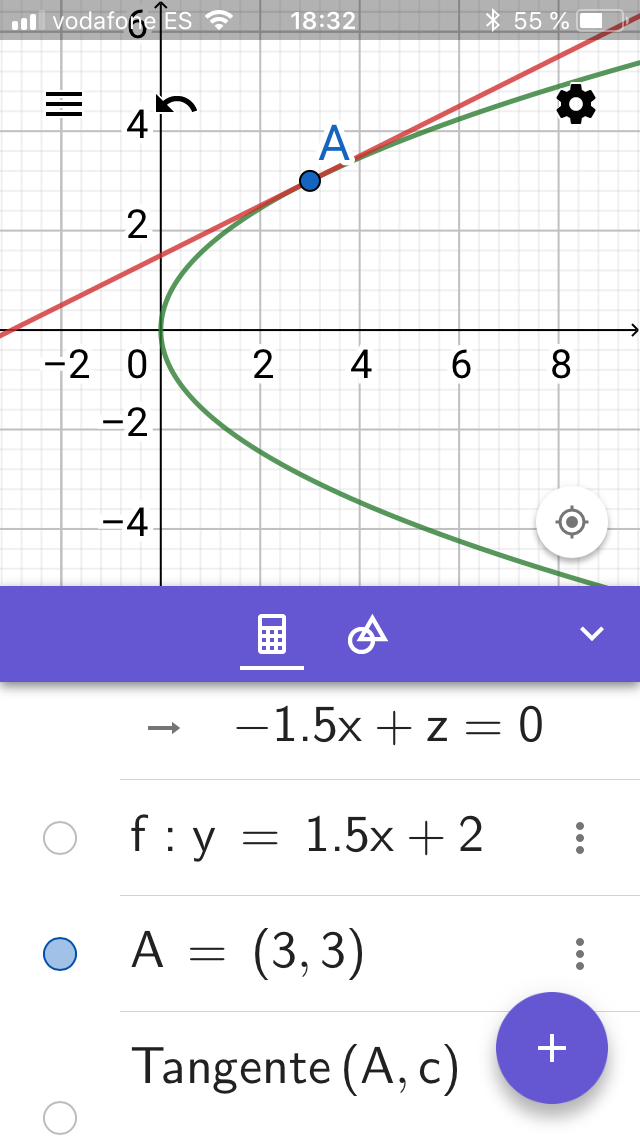Collapse the algebra panel with chevron
Screen dimensions: 640x1136
coord(592,634)
